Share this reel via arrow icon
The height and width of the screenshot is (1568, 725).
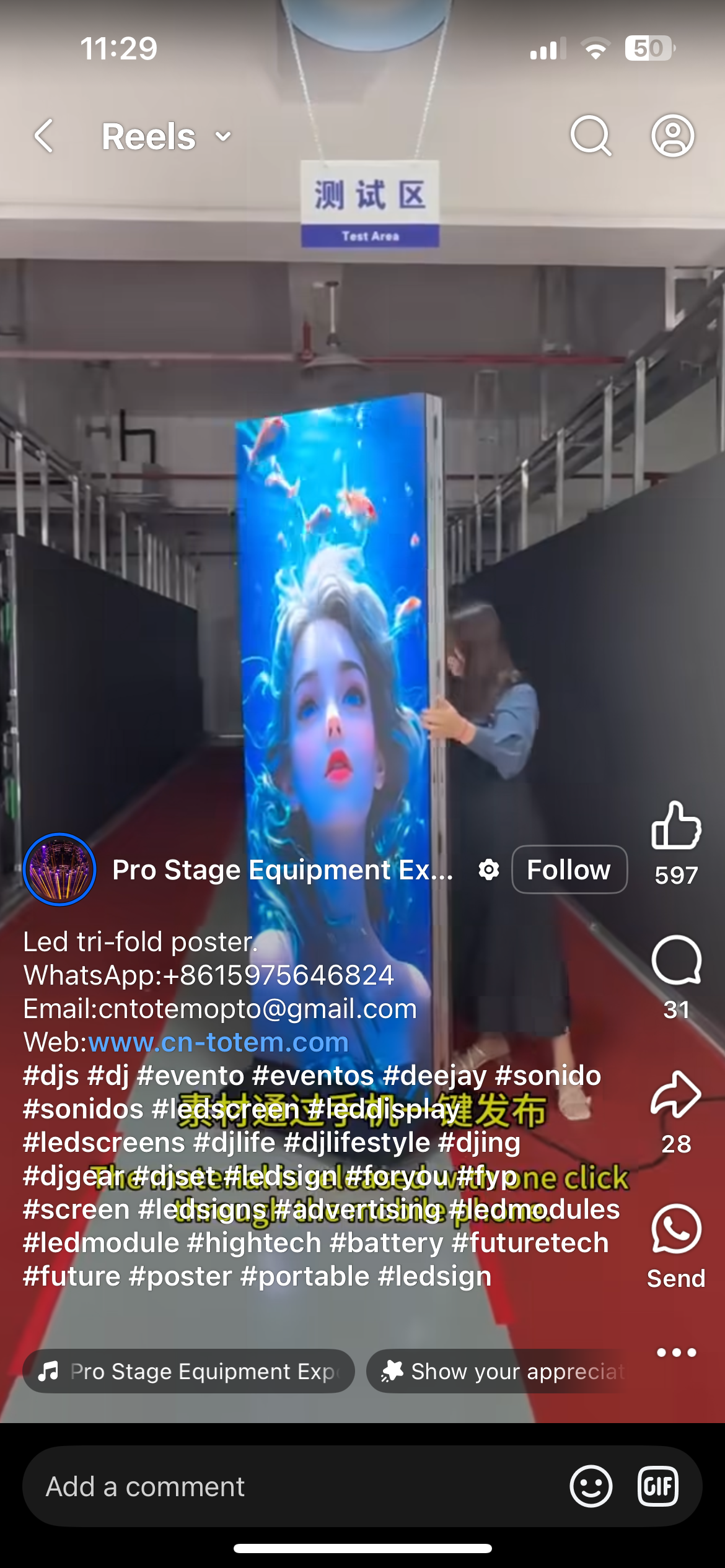click(675, 1095)
